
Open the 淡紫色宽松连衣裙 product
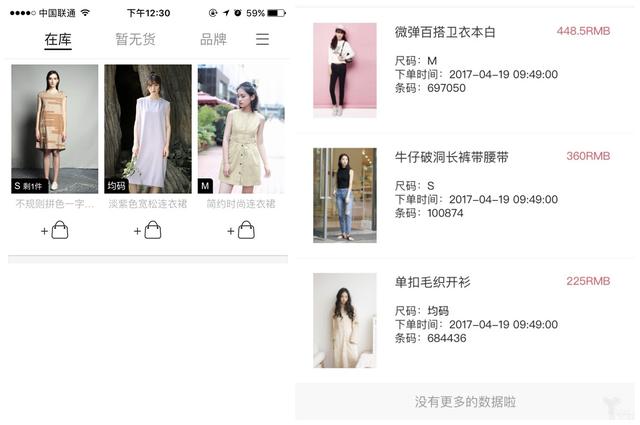point(147,129)
